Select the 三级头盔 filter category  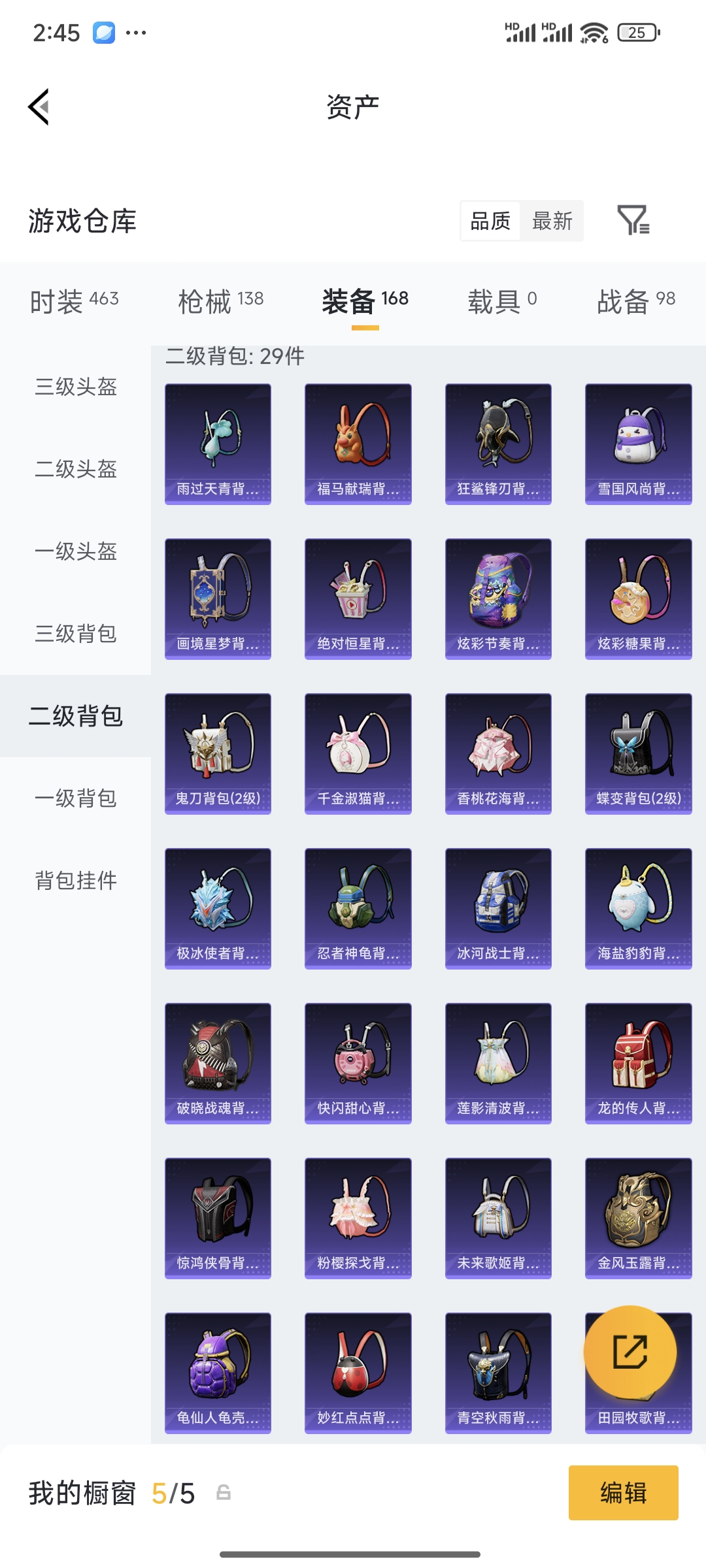[74, 388]
